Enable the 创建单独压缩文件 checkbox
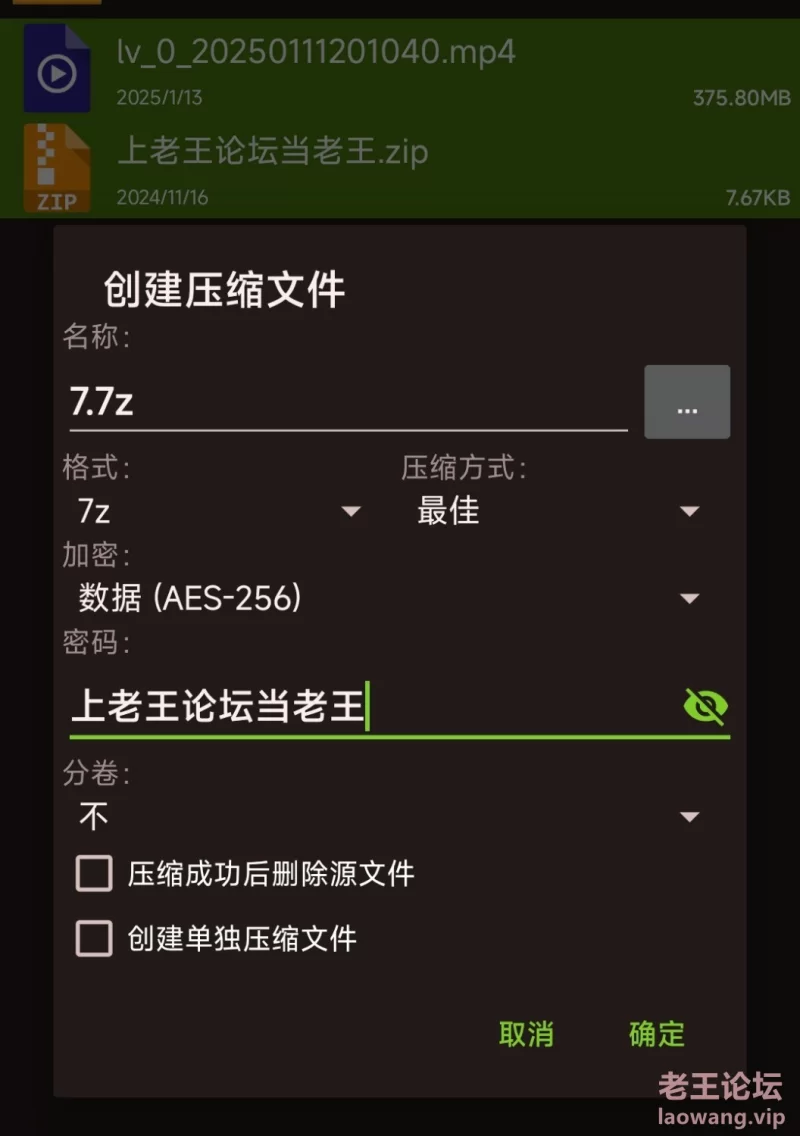800x1136 pixels. point(95,938)
